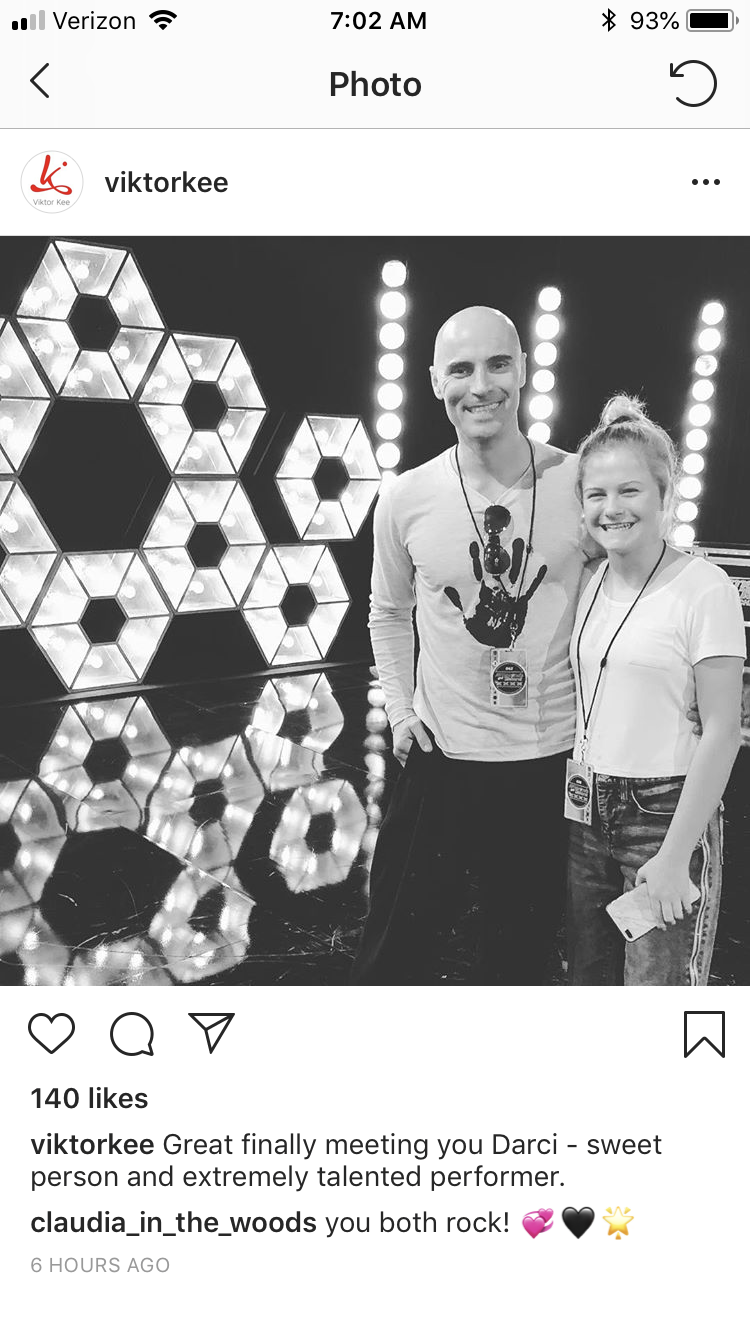This screenshot has height=1334, width=750.
Task: Open the post's three-dot options menu
Action: [x=705, y=182]
